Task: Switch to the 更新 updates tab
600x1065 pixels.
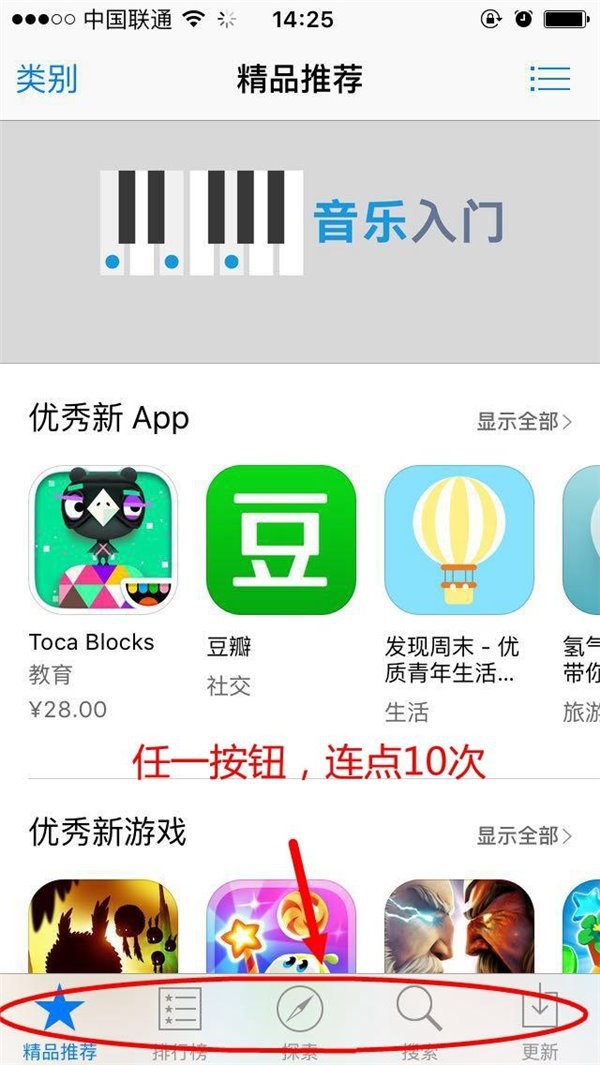Action: pyautogui.click(x=540, y=1020)
